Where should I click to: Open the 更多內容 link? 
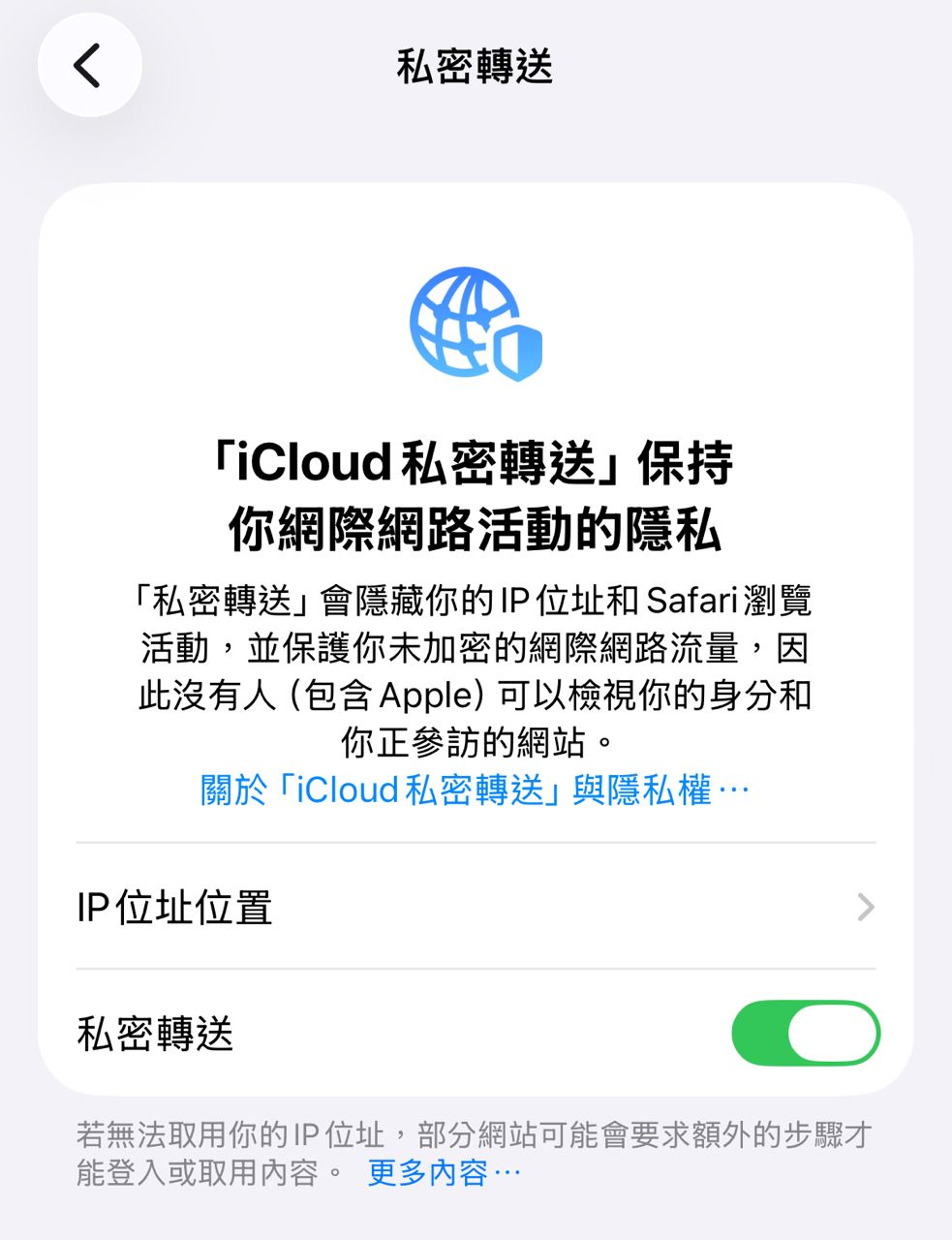click(444, 1173)
